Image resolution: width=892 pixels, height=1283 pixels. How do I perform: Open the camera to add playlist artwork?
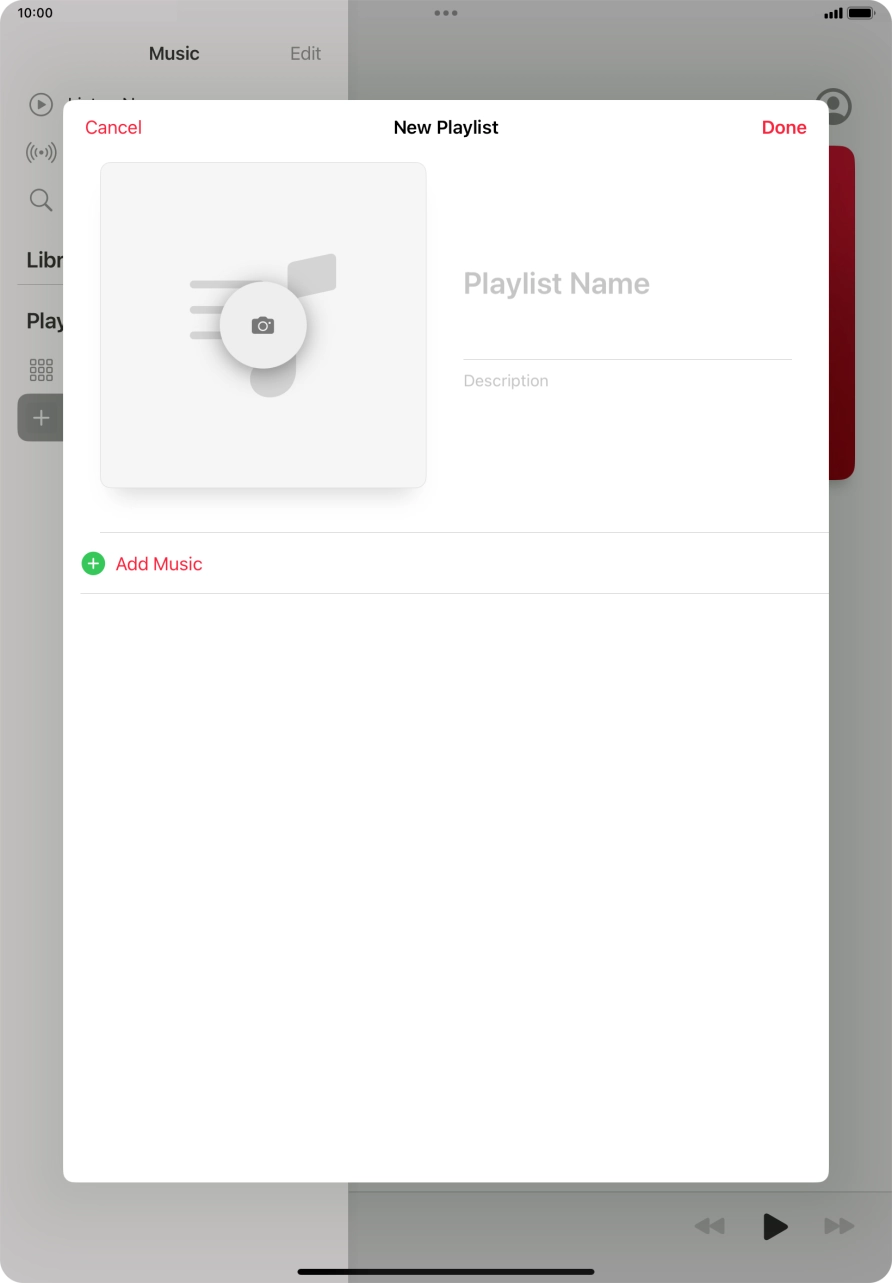tap(262, 324)
